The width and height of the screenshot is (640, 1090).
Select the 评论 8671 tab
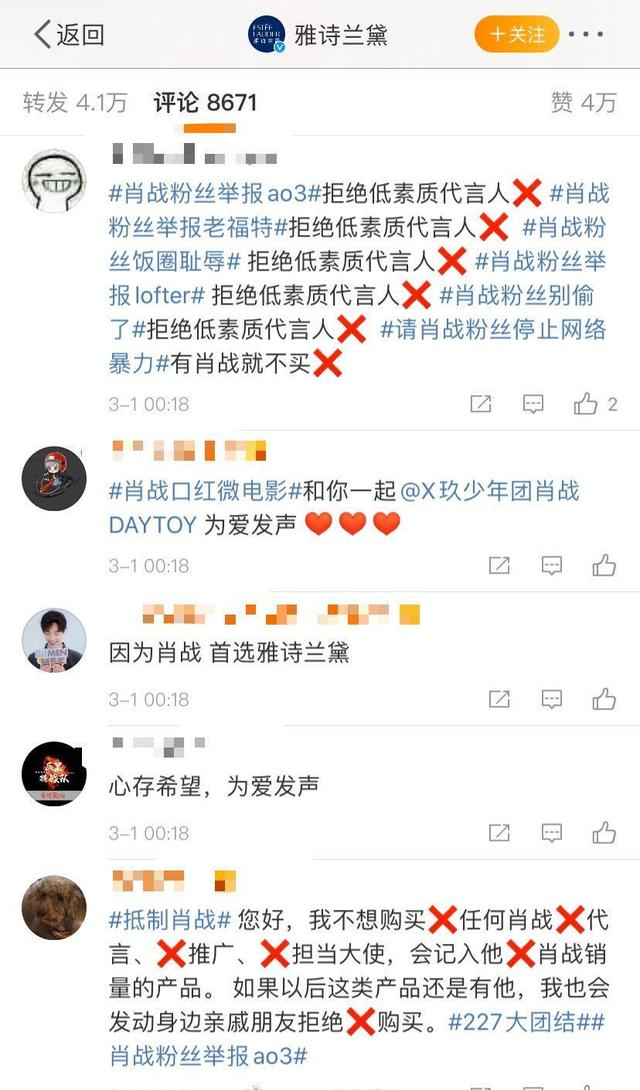[x=205, y=102]
